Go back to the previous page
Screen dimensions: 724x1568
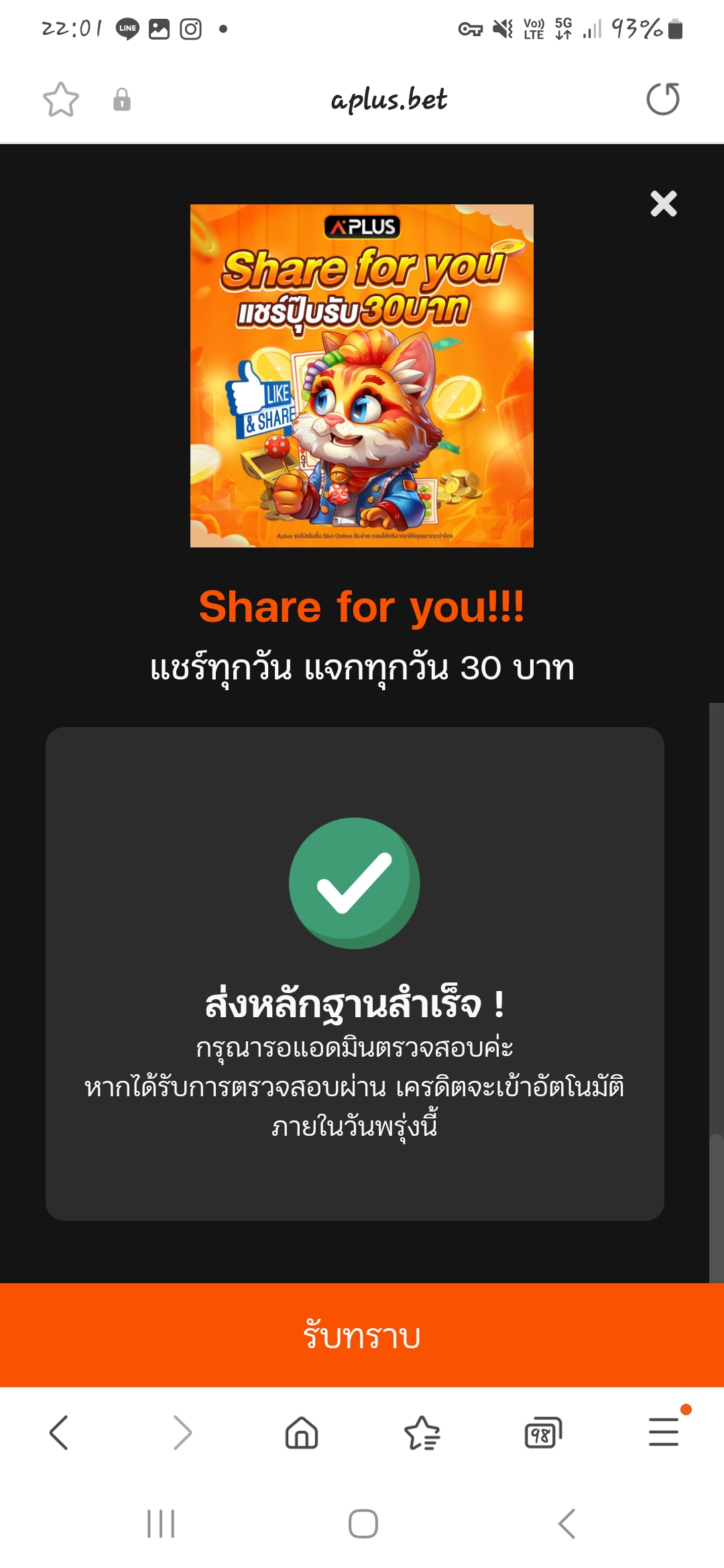pos(59,1433)
